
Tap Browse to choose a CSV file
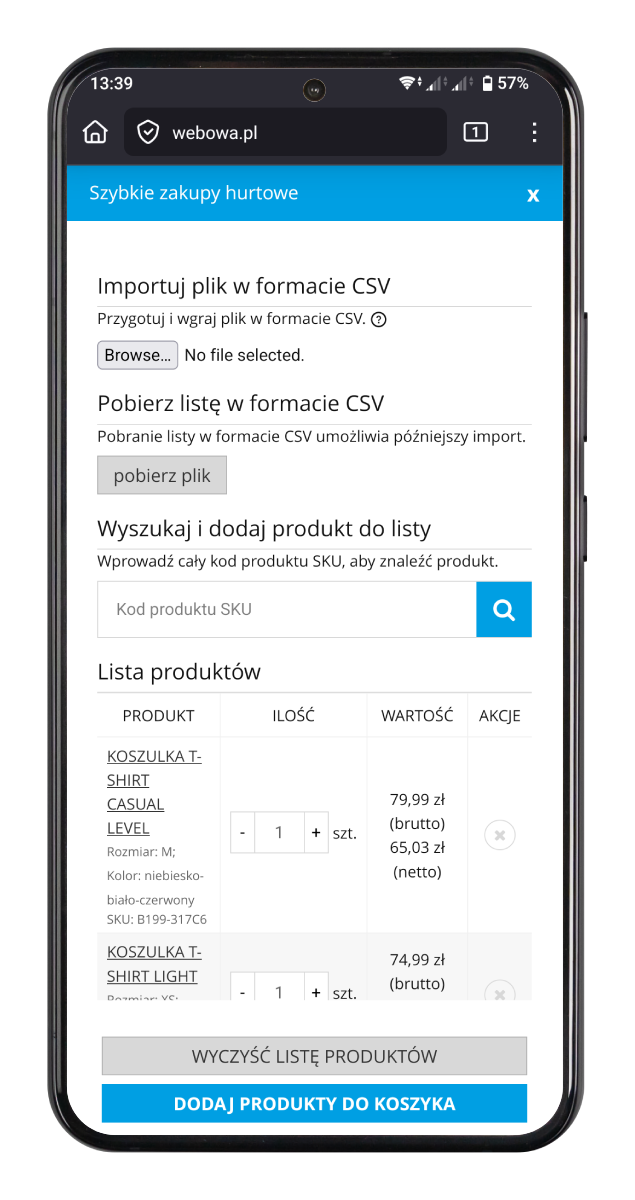(x=137, y=355)
